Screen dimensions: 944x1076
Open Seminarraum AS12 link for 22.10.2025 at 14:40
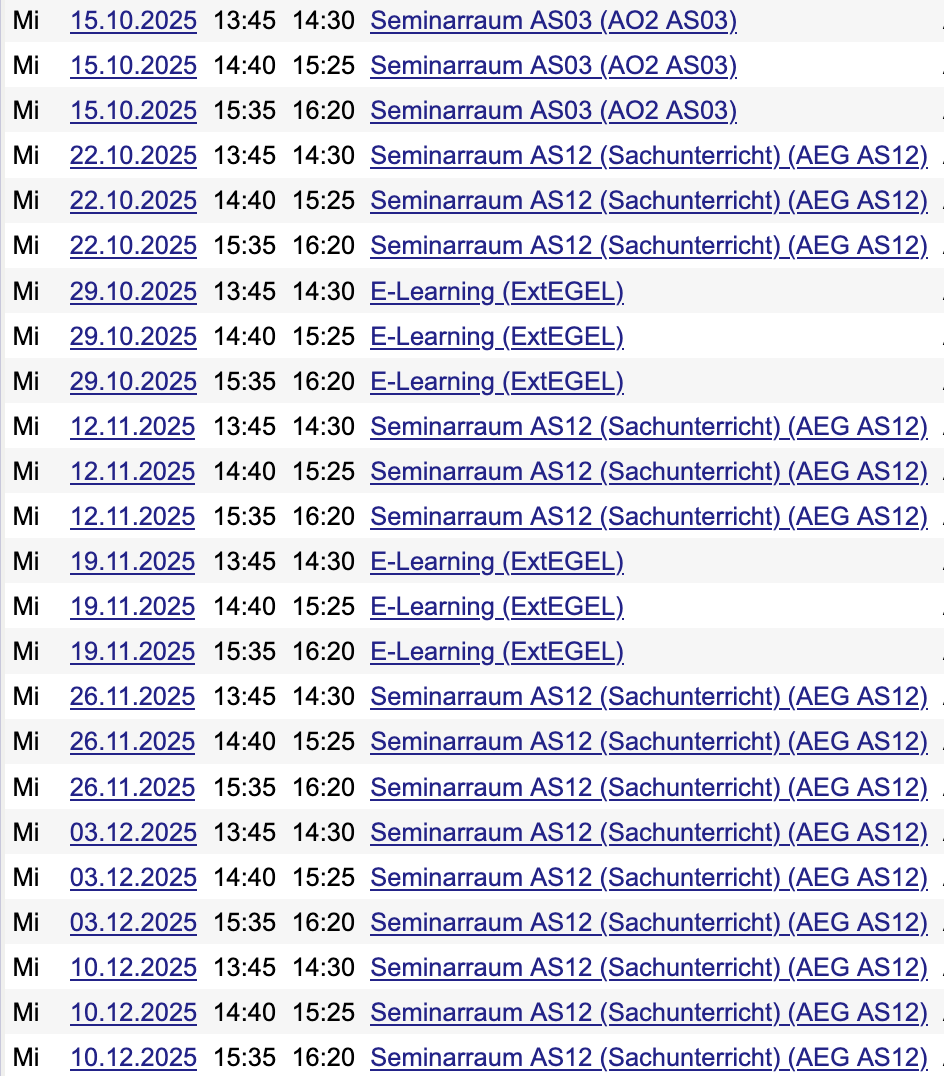pos(648,200)
